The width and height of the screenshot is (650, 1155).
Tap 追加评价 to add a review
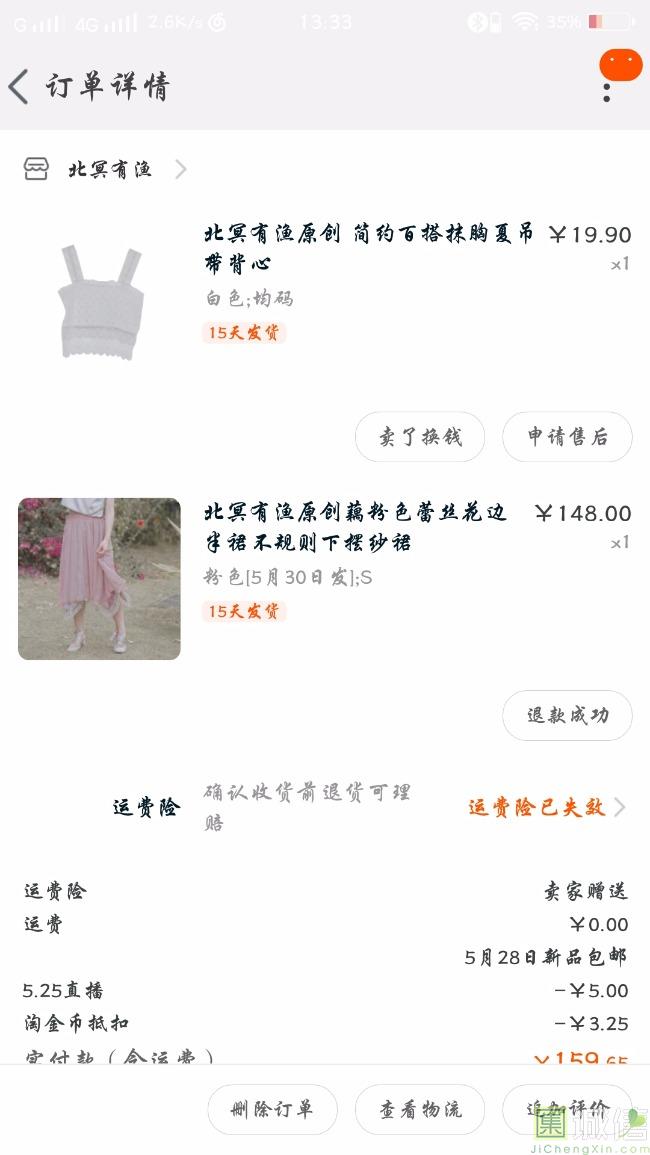pyautogui.click(x=567, y=1109)
